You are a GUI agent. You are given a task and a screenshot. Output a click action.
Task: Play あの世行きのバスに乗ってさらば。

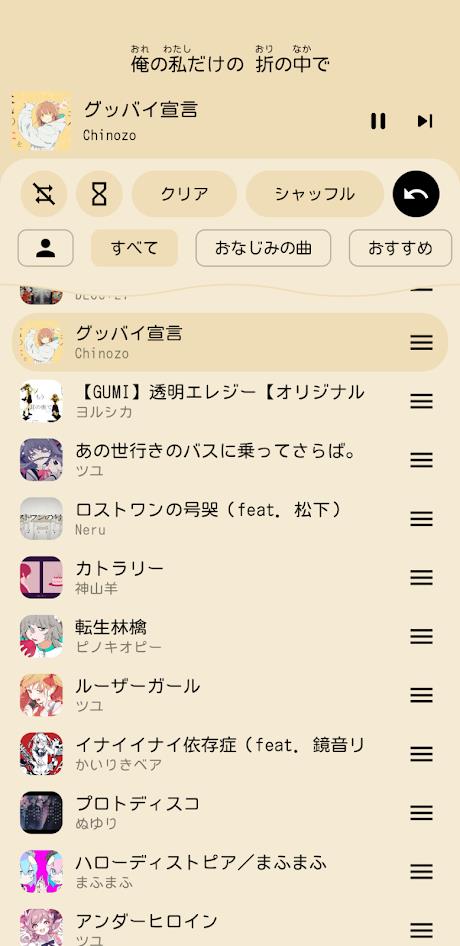pos(230,460)
